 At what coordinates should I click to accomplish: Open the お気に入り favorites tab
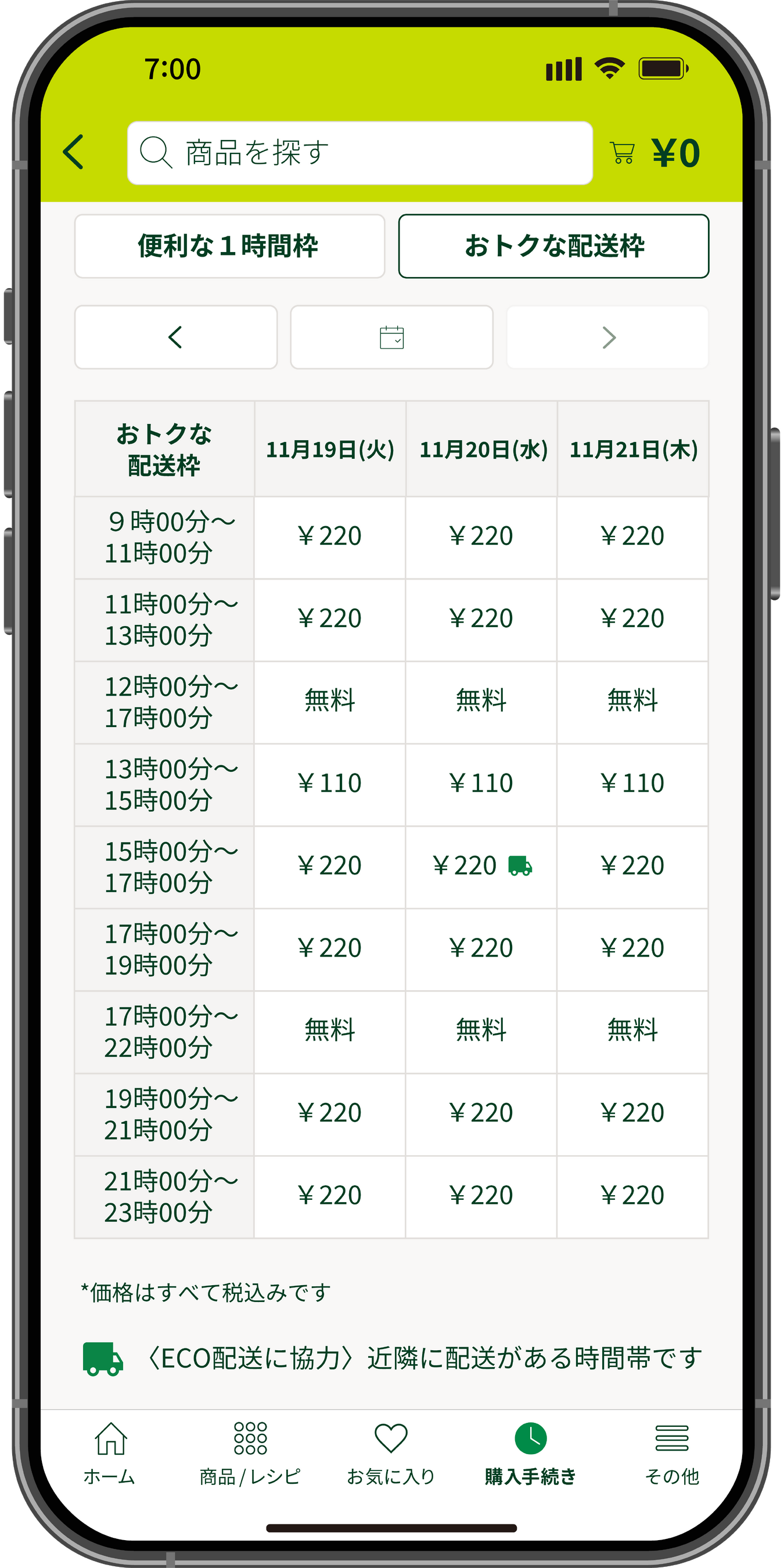tap(391, 1454)
